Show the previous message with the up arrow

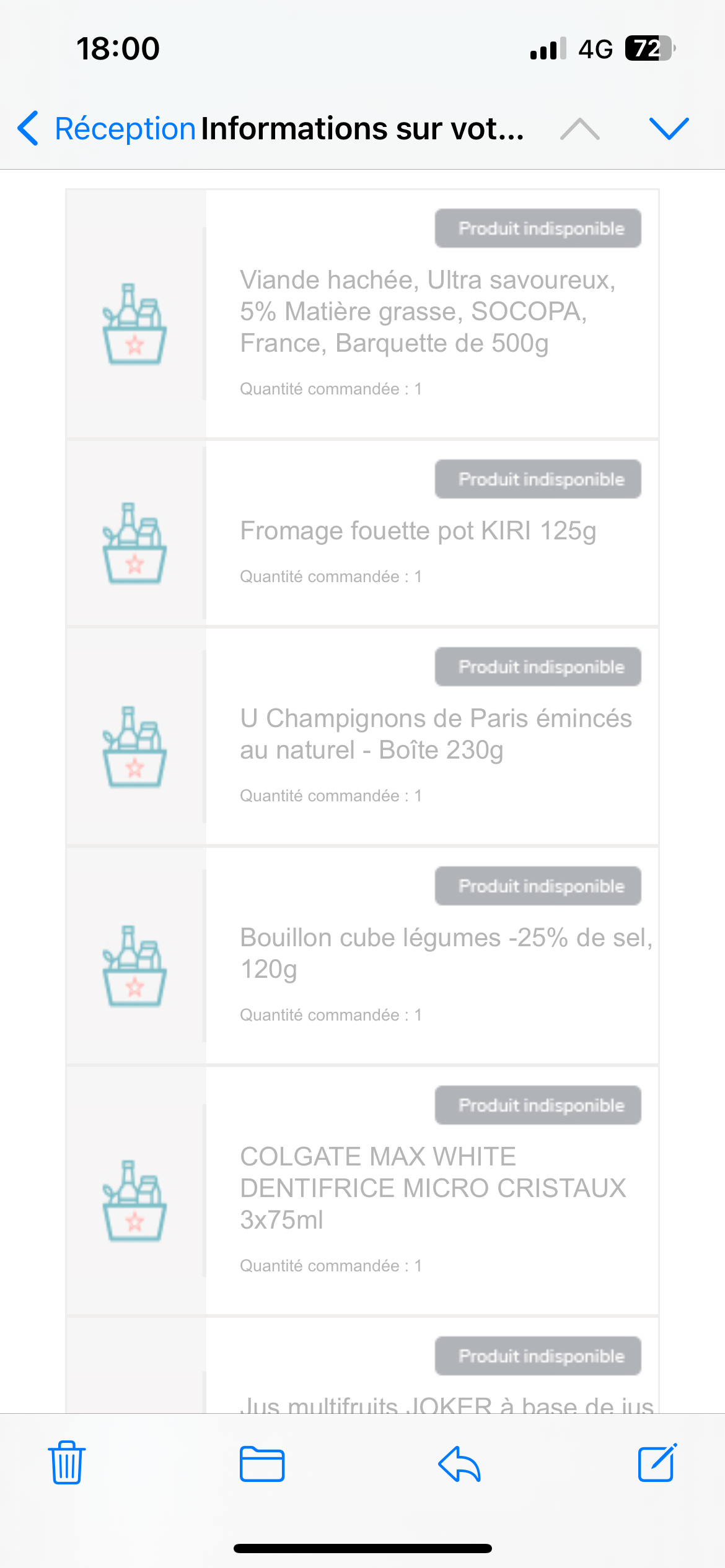coord(579,129)
